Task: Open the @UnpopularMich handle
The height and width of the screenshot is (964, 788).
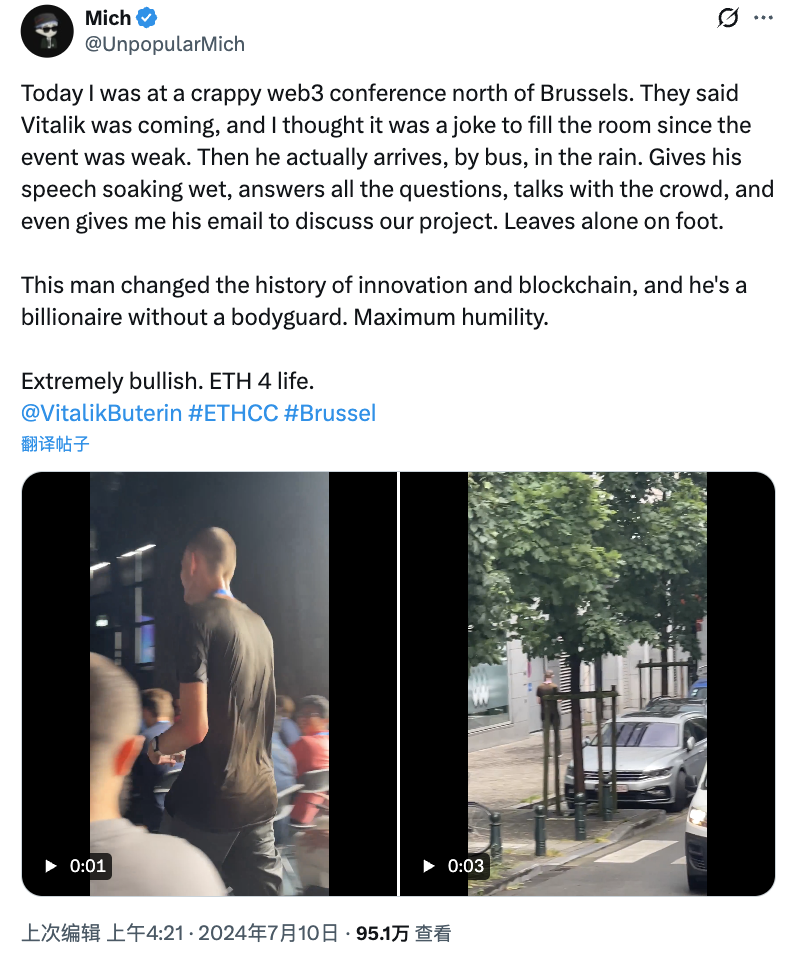Action: click(x=165, y=44)
